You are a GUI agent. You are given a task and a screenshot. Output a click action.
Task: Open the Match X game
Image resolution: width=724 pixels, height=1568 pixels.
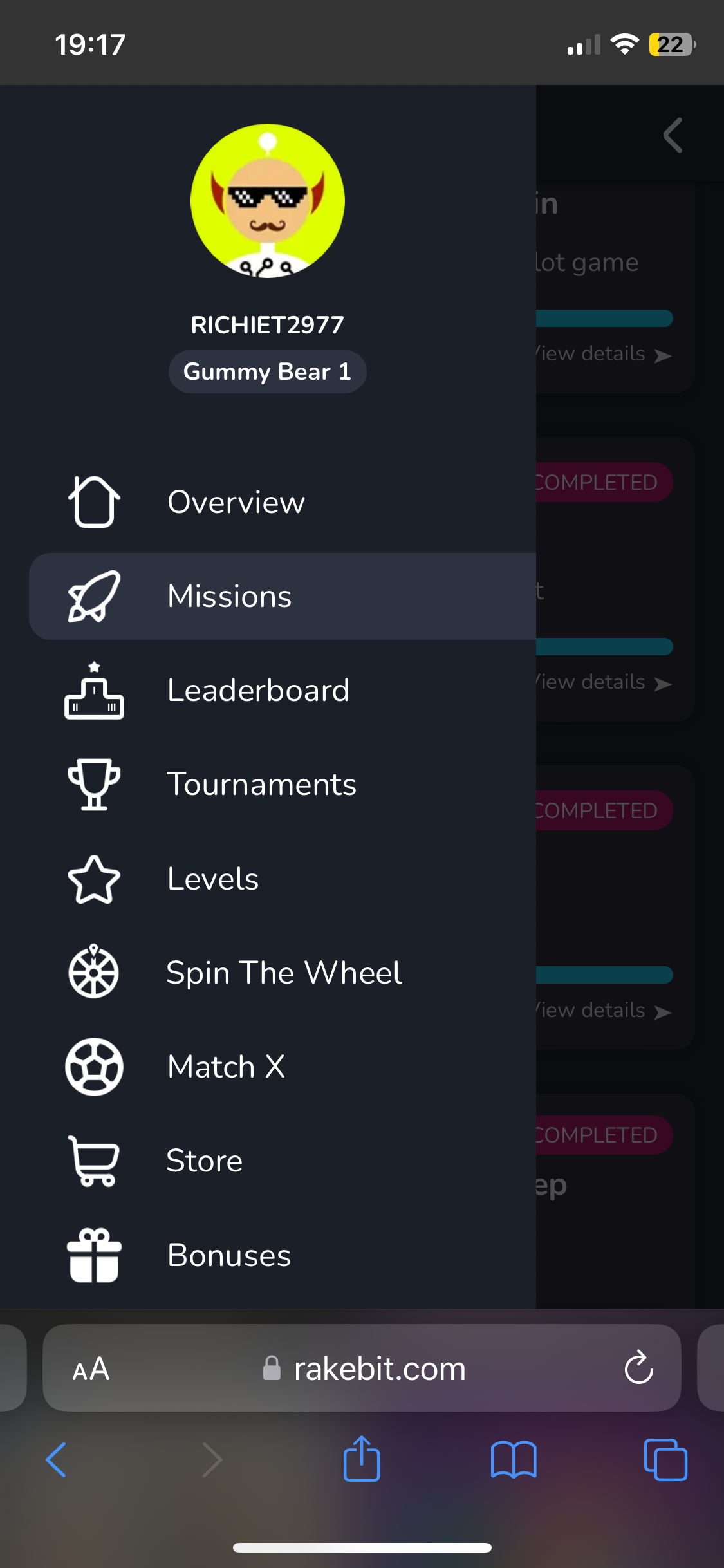click(225, 1067)
